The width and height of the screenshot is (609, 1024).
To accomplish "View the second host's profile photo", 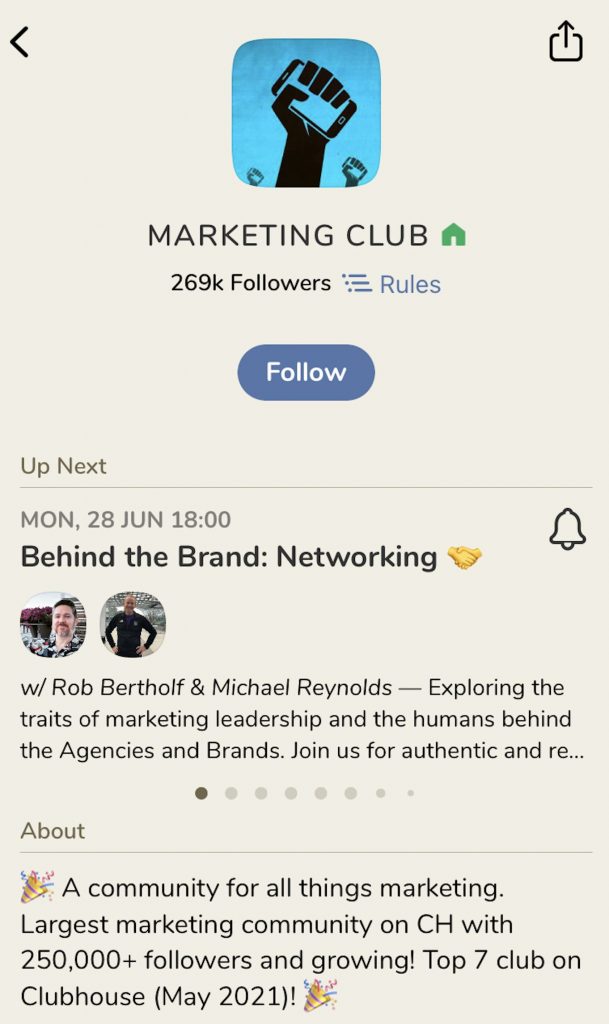I will click(x=132, y=625).
